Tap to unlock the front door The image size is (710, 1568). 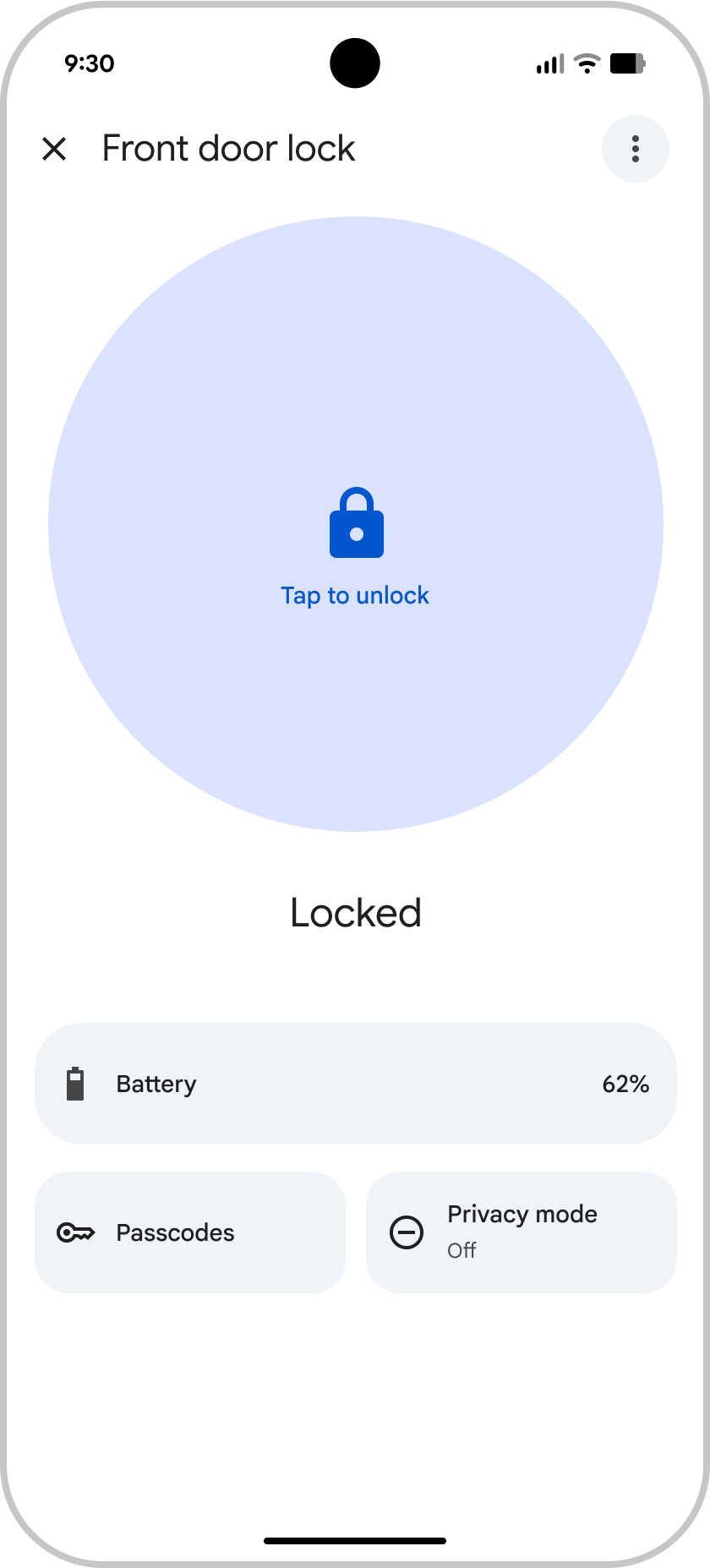point(356,524)
